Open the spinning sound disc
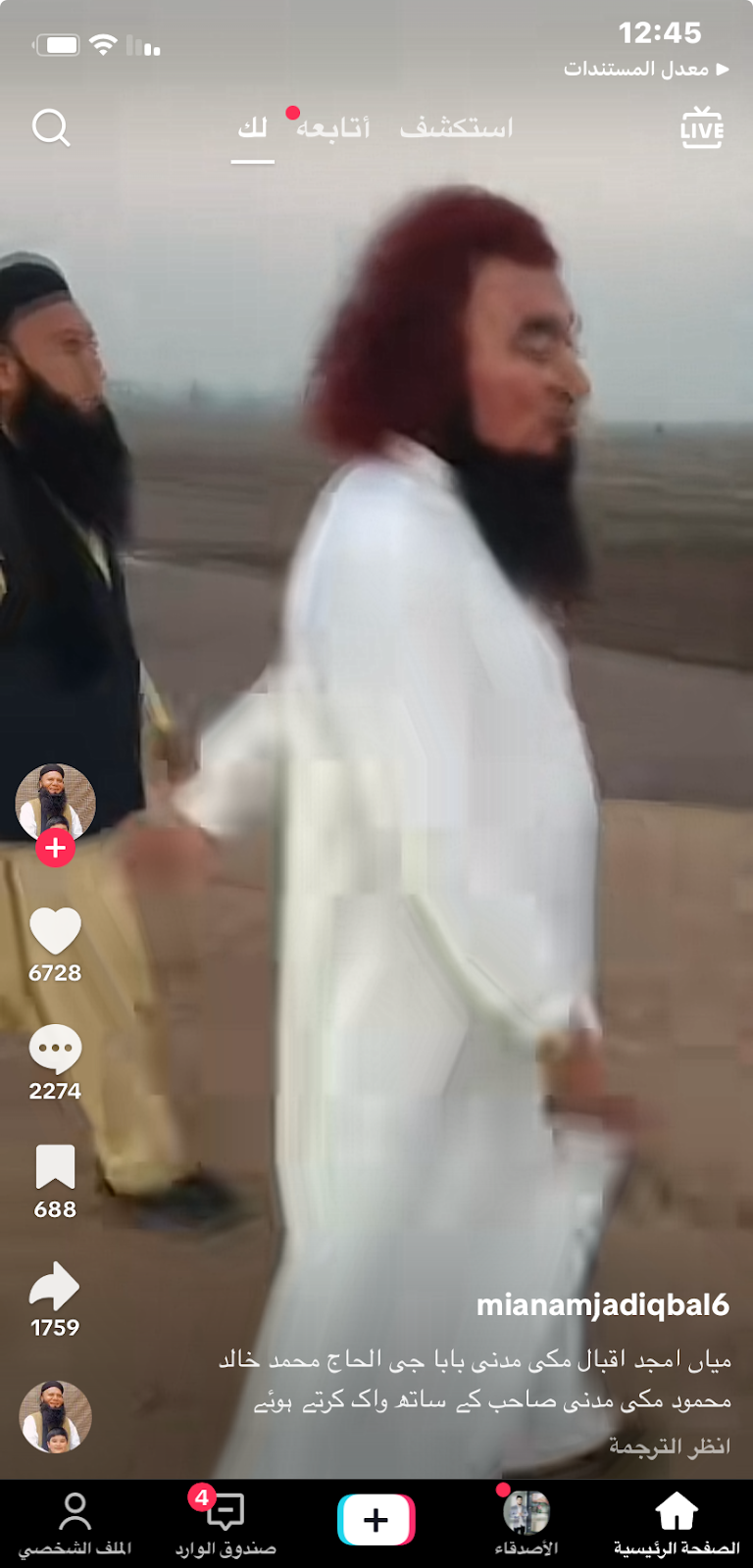Viewport: 753px width, 1568px height. 55,1417
